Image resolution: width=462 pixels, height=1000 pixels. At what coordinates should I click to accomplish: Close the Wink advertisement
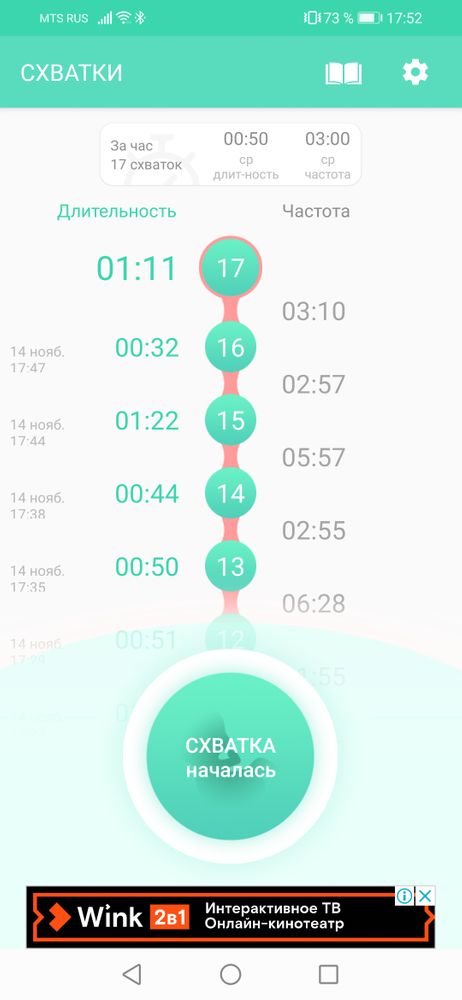pyautogui.click(x=426, y=896)
